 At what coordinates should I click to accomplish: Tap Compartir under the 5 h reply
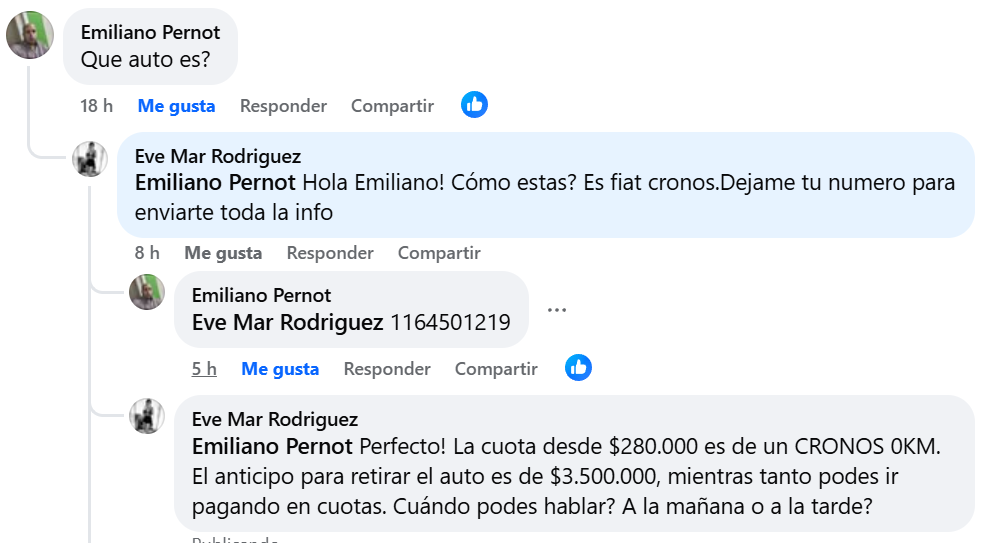point(496,369)
